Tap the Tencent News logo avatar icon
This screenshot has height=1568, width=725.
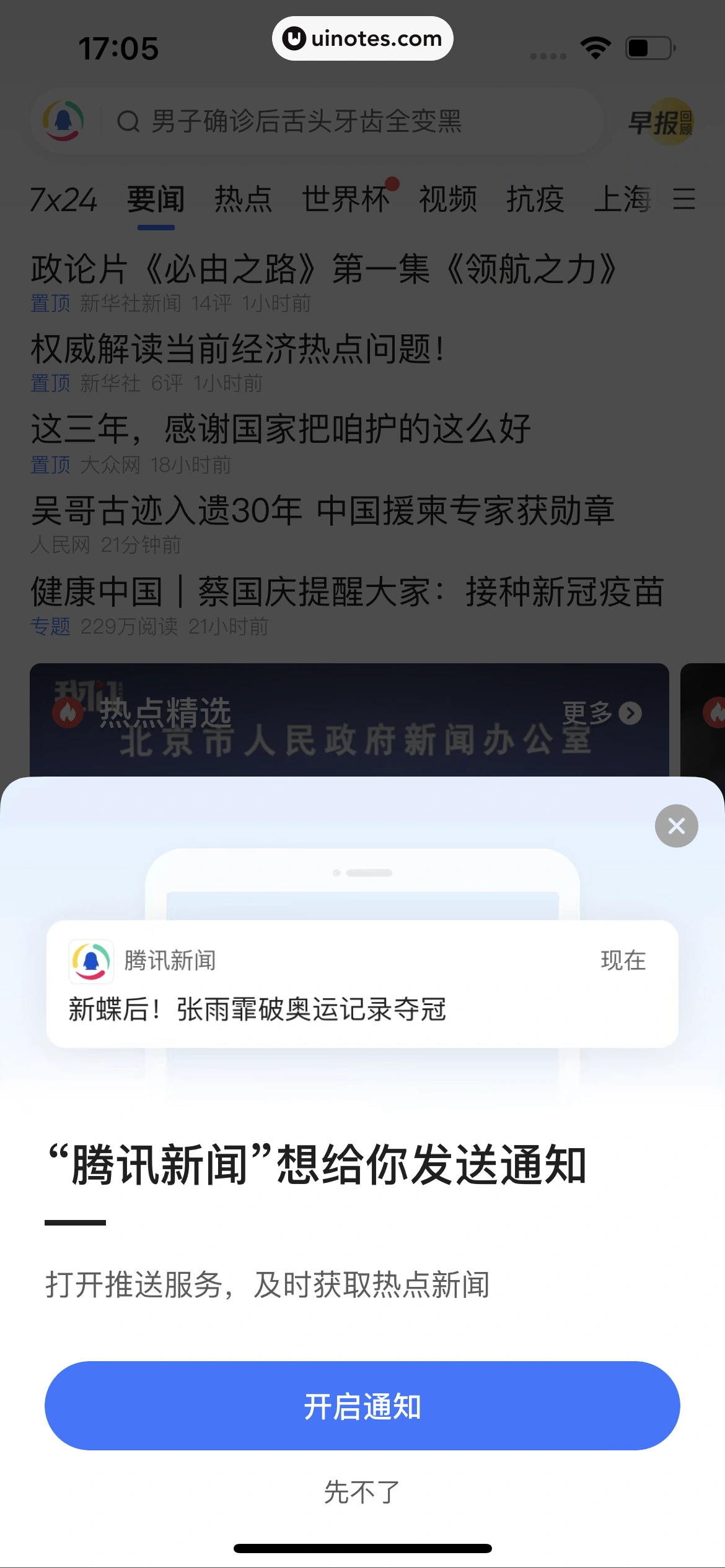[x=64, y=121]
